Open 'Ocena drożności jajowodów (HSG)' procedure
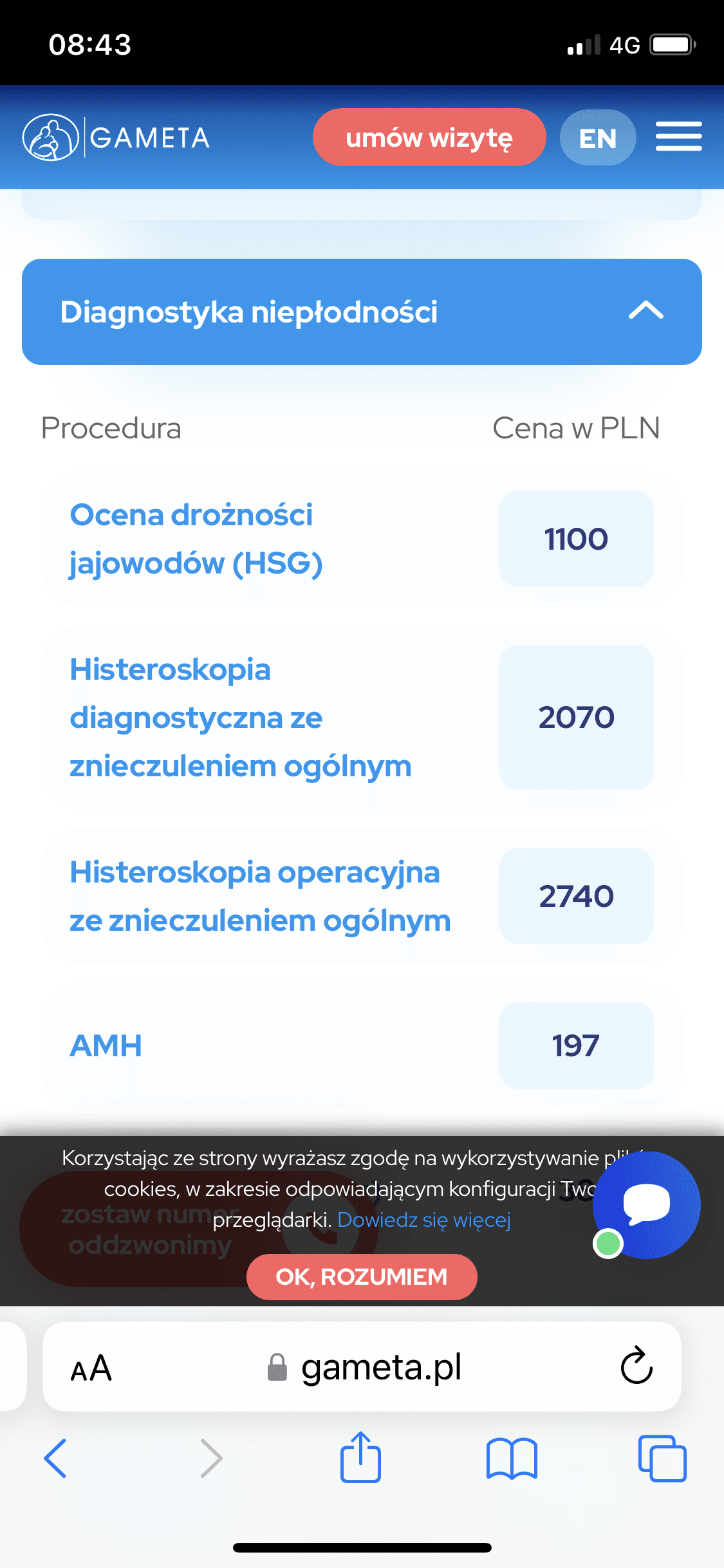The image size is (724, 1568). (x=196, y=539)
